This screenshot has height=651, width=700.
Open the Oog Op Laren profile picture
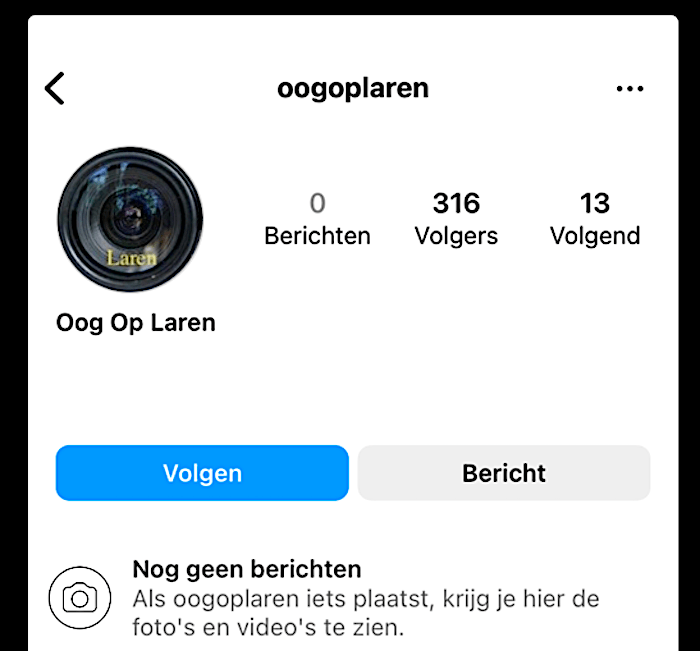(x=130, y=220)
